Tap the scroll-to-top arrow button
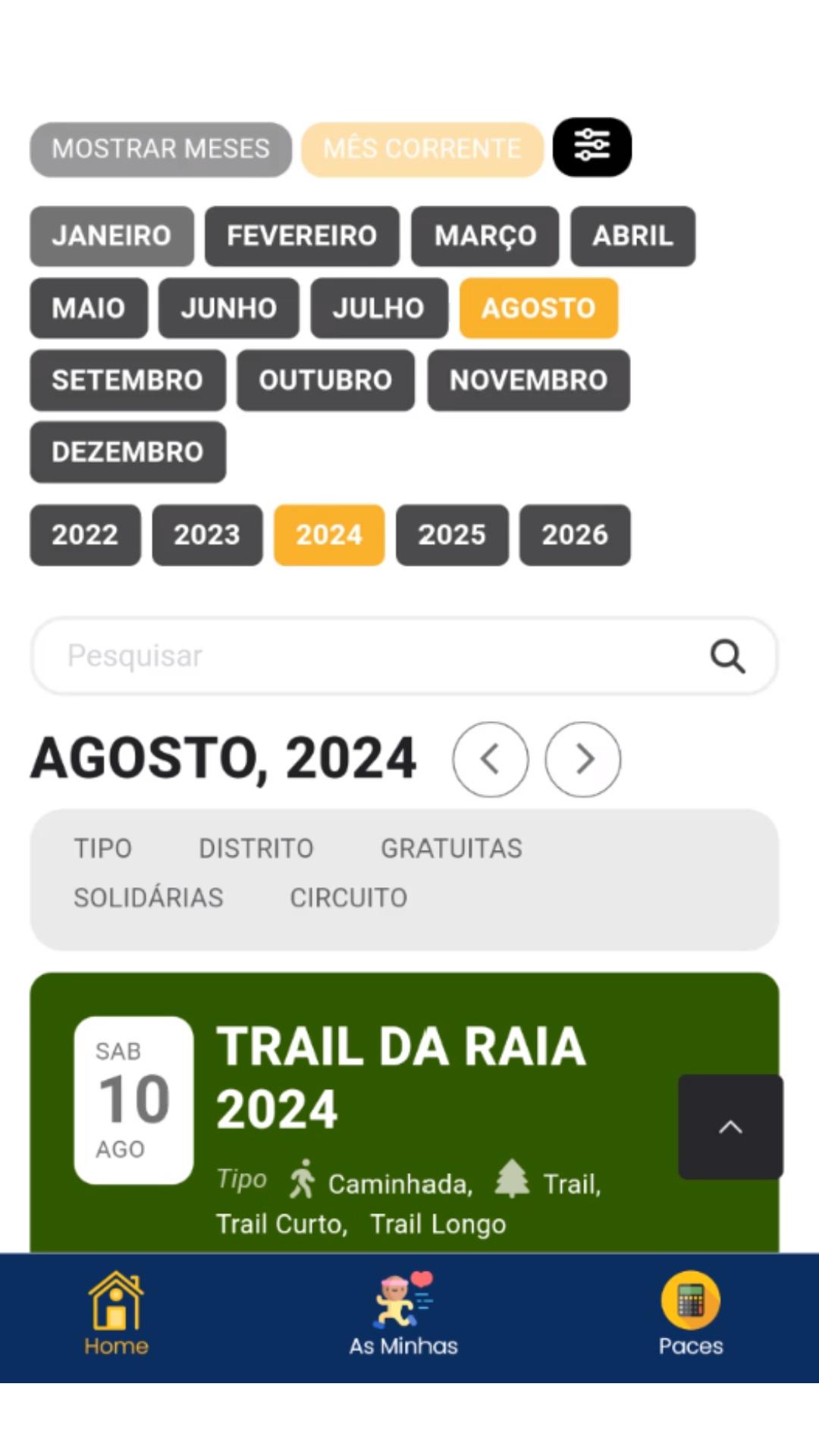The width and height of the screenshot is (819, 1456). [x=730, y=1127]
